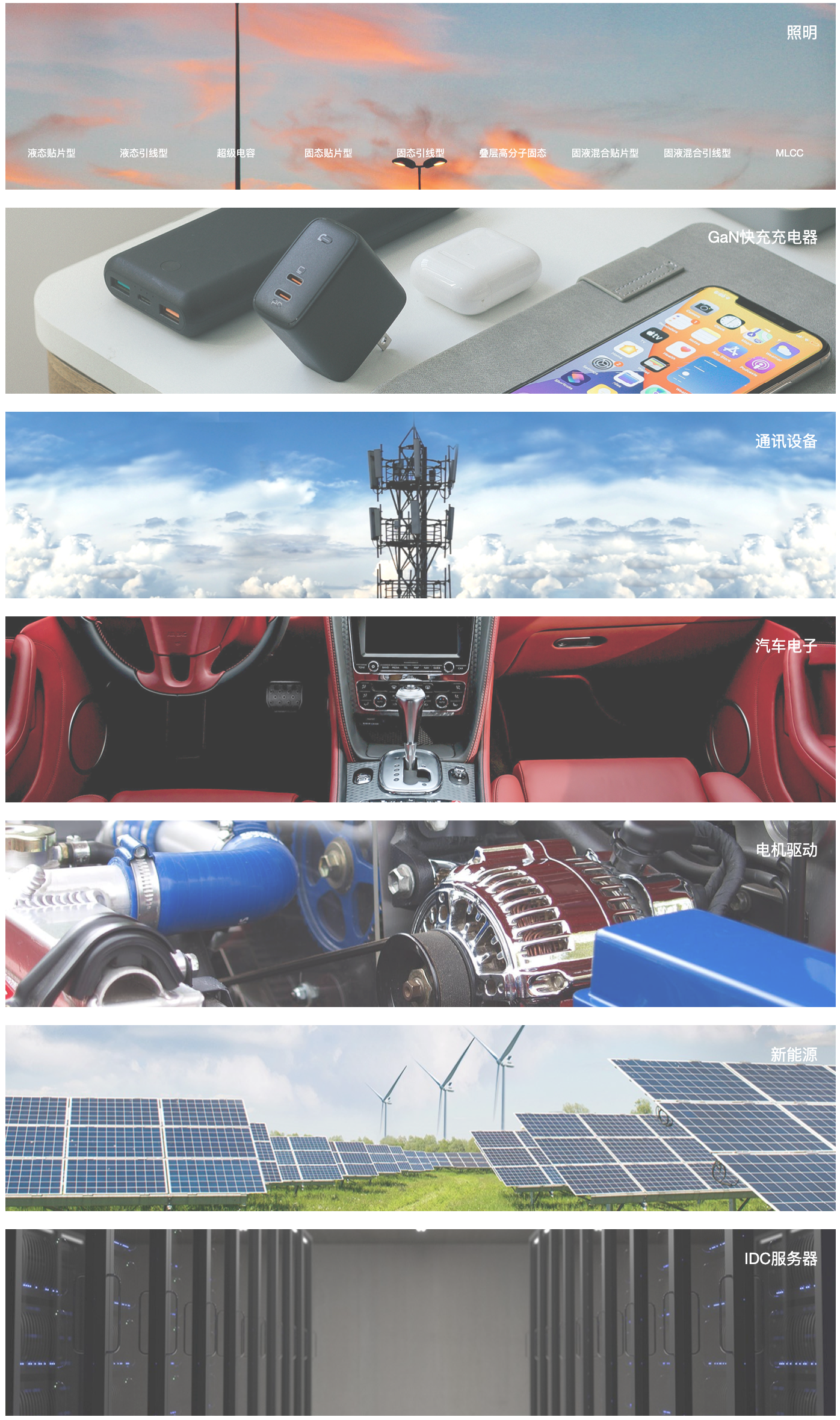Open the 液态贴片型 product link
Screen dimensions: 840x1420
point(52,153)
